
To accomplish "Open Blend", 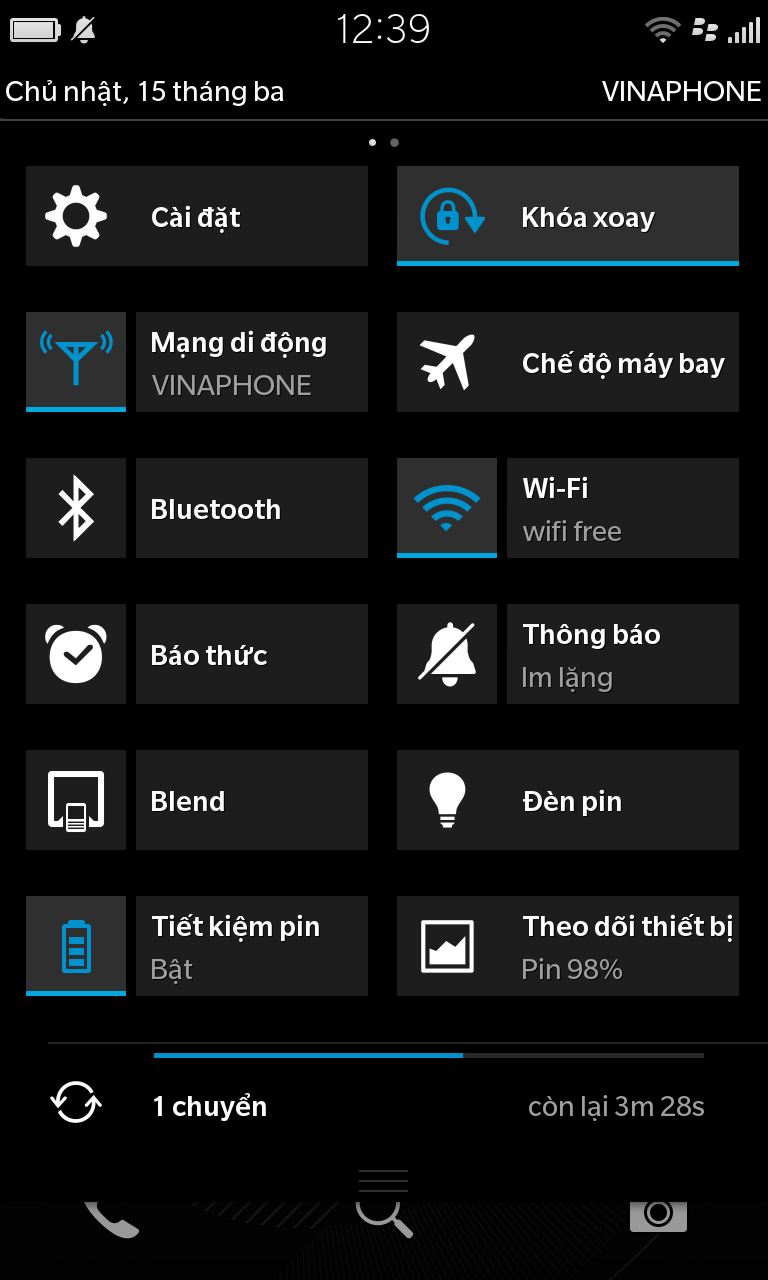I will point(197,800).
